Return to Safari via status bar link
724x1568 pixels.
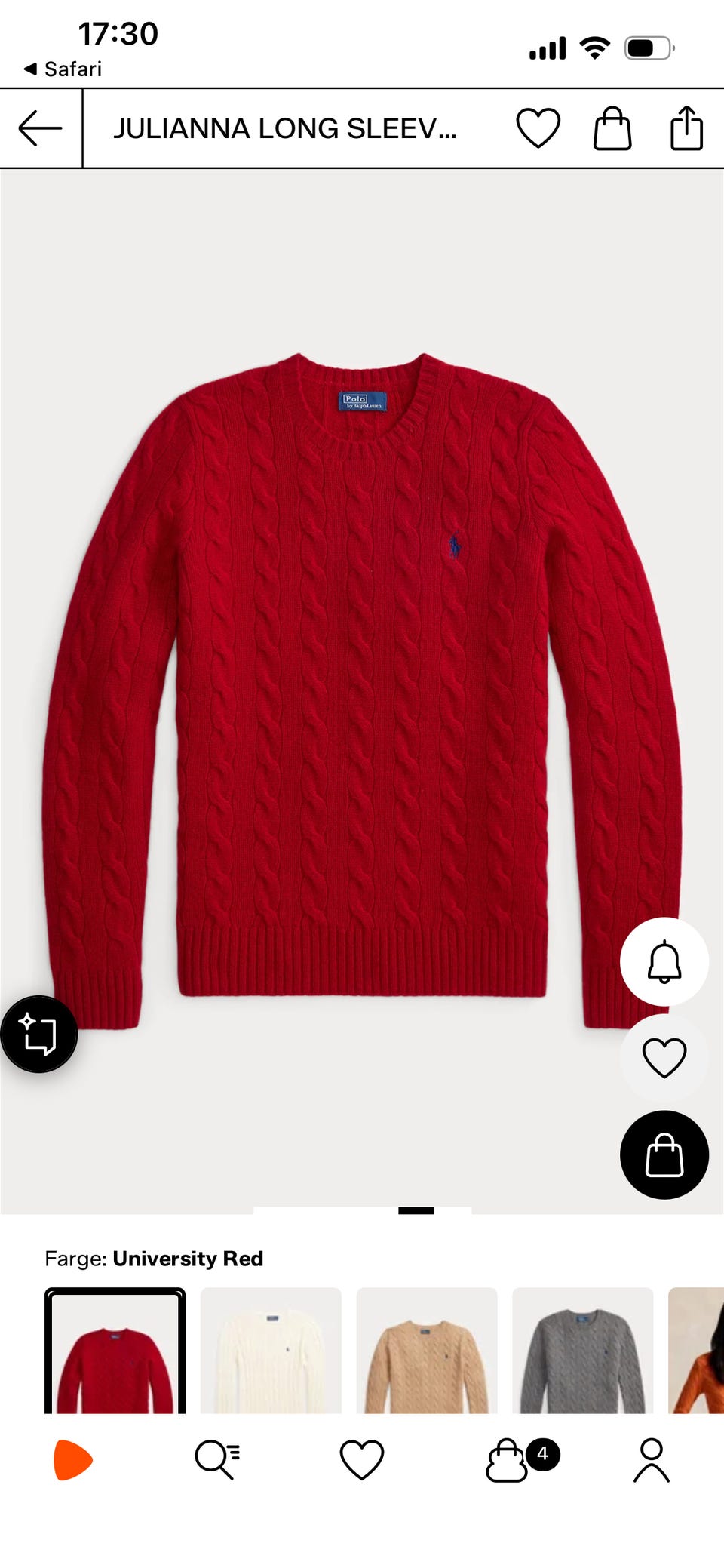pyautogui.click(x=63, y=69)
